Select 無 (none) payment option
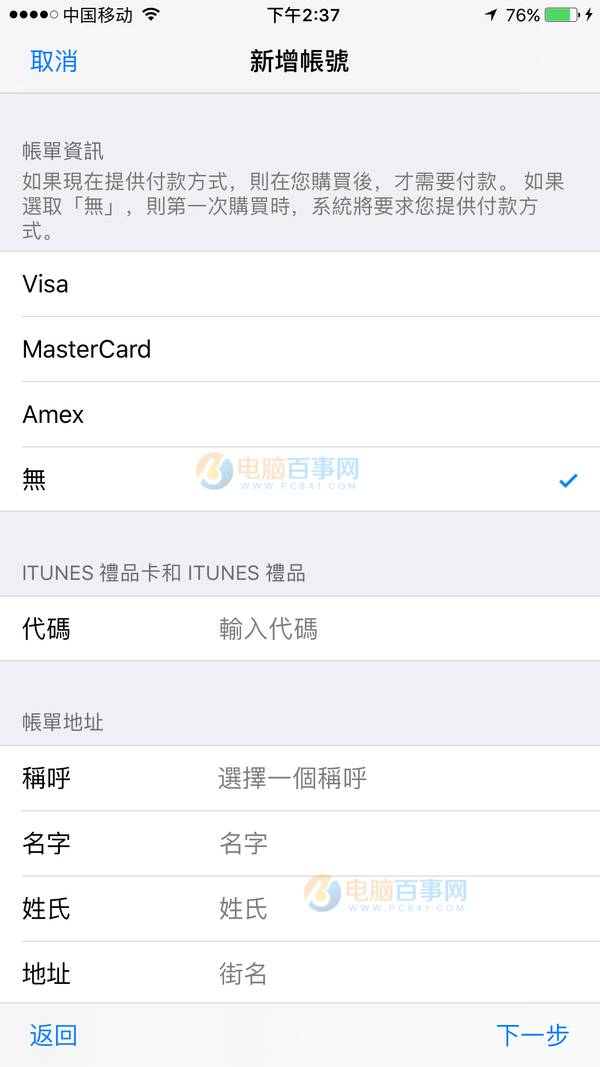The height and width of the screenshot is (1067, 600). pyautogui.click(x=300, y=480)
